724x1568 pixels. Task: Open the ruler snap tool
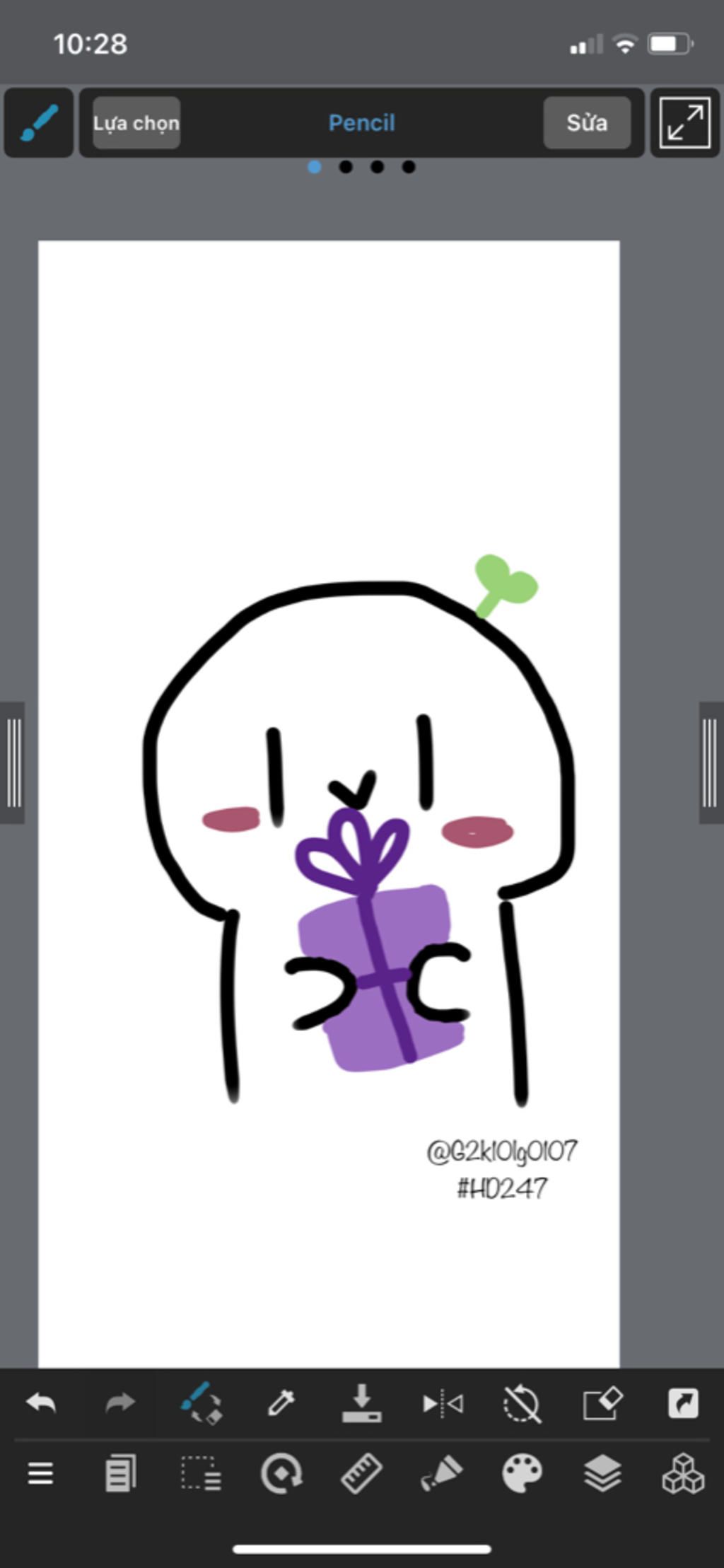(x=361, y=1474)
